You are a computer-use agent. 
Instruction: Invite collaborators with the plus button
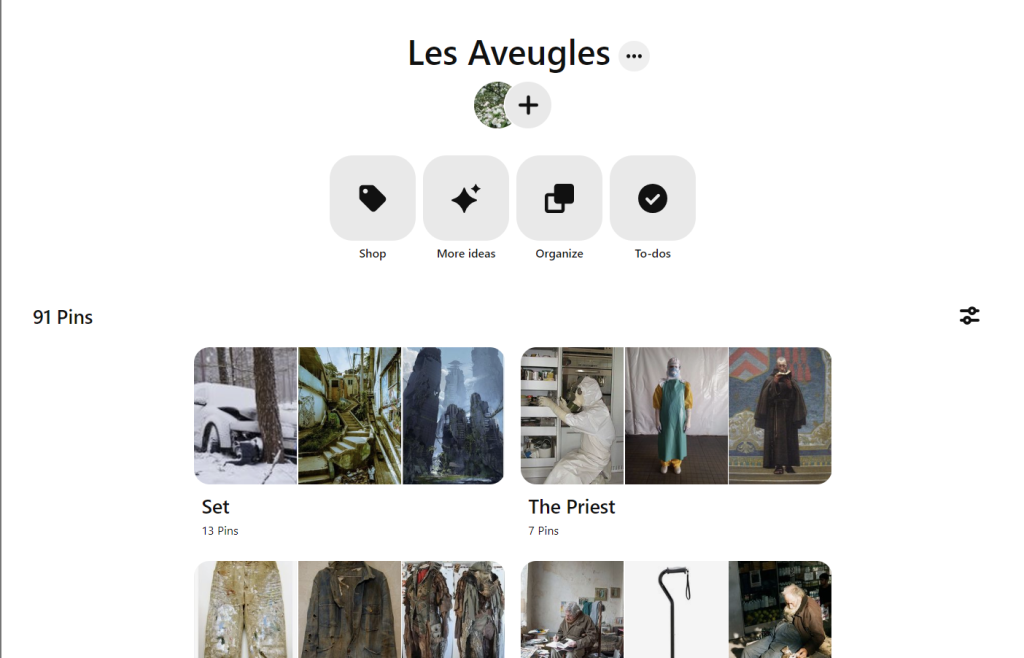pos(528,105)
